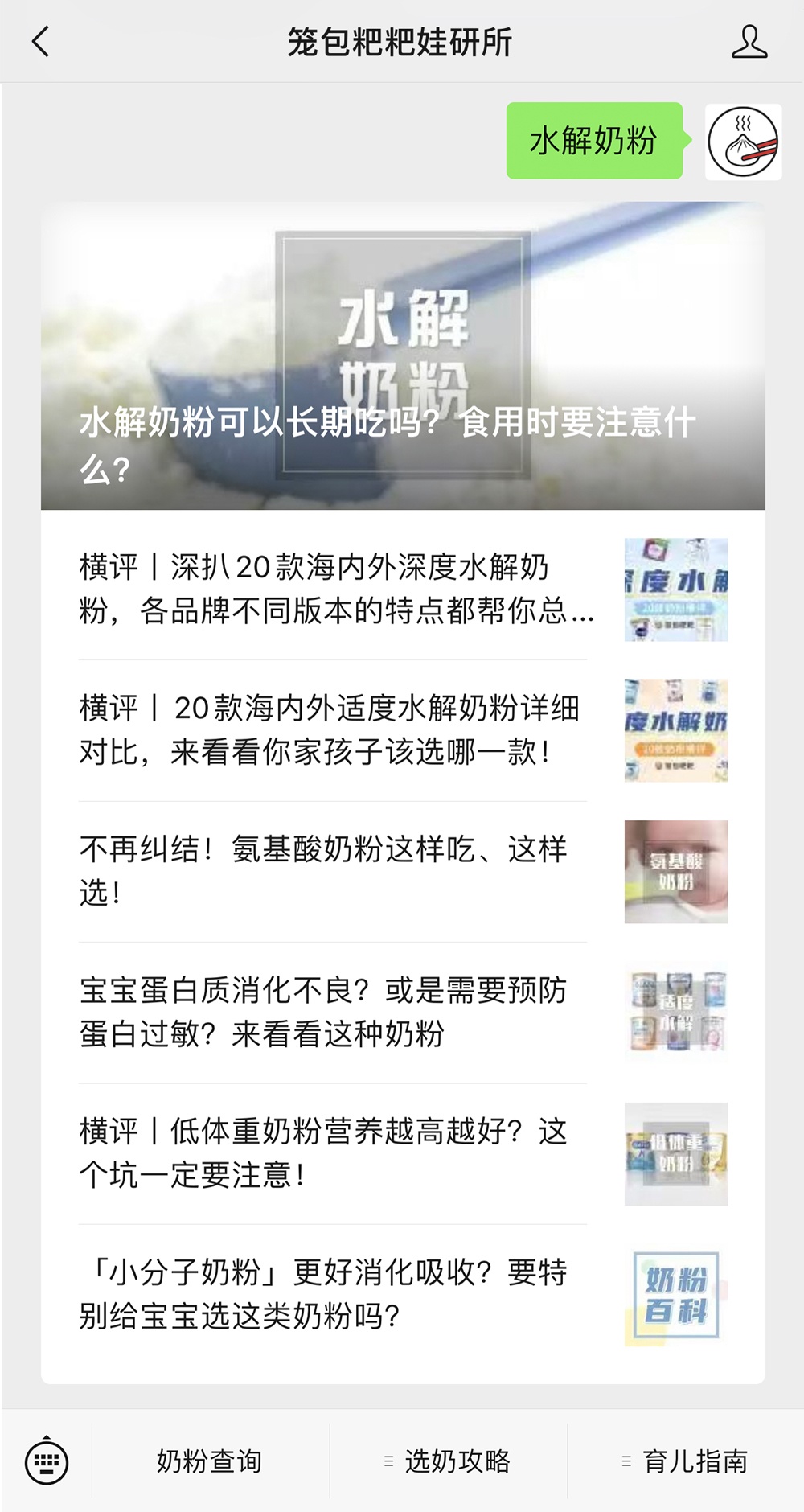Open the 奶粉查询 menu
The image size is (804, 1512).
(x=210, y=1461)
